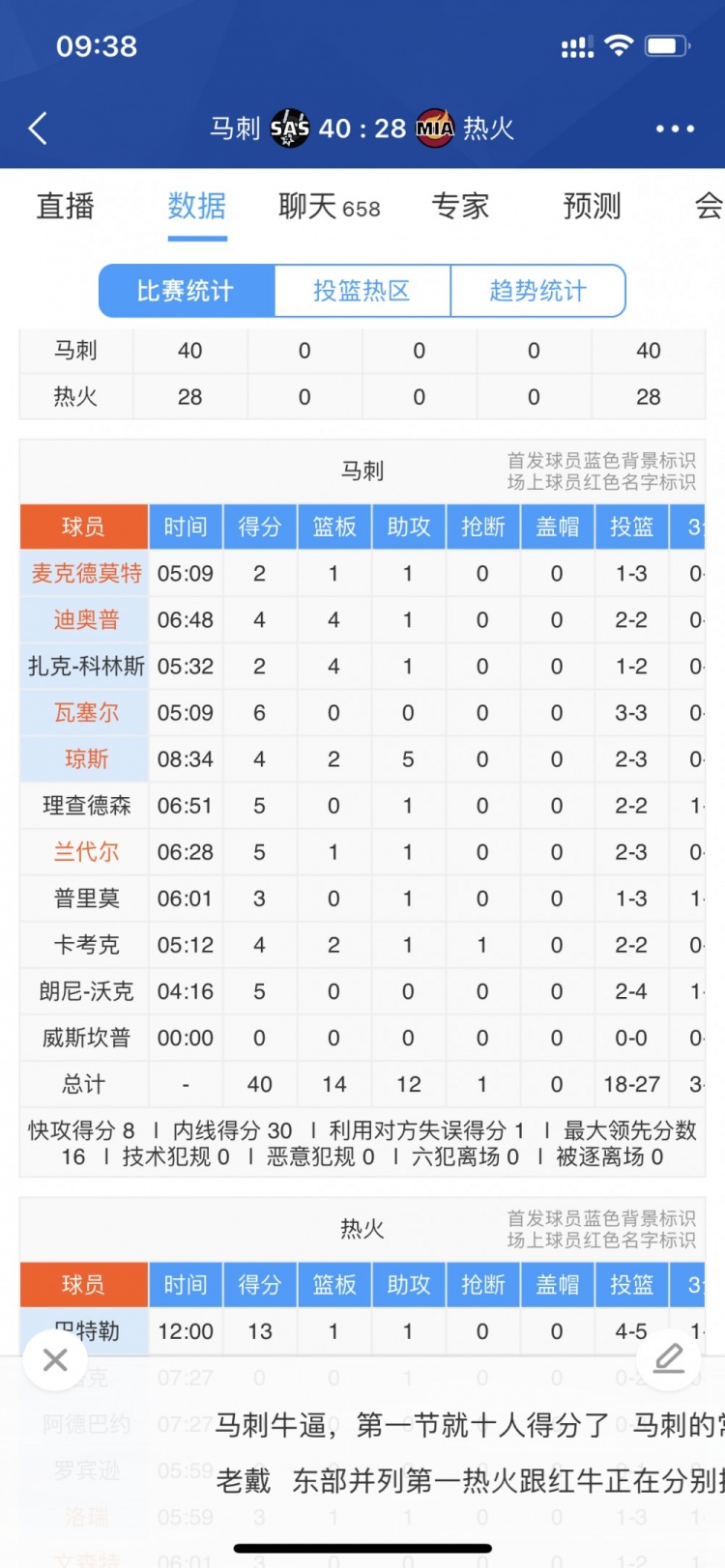This screenshot has width=725, height=1568.
Task: Open the 预测 tab
Action: coord(592,206)
